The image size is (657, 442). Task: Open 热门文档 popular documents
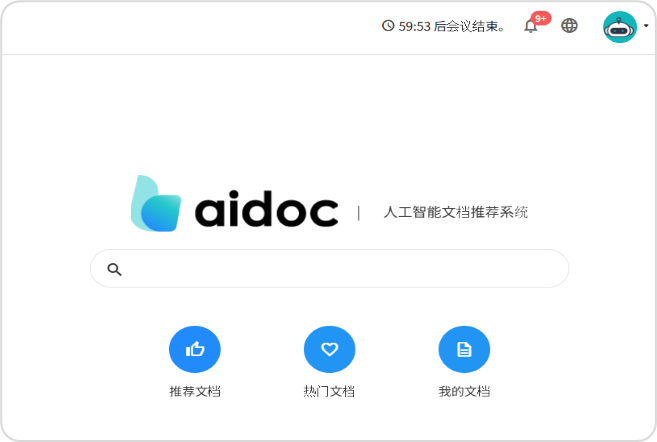click(329, 350)
